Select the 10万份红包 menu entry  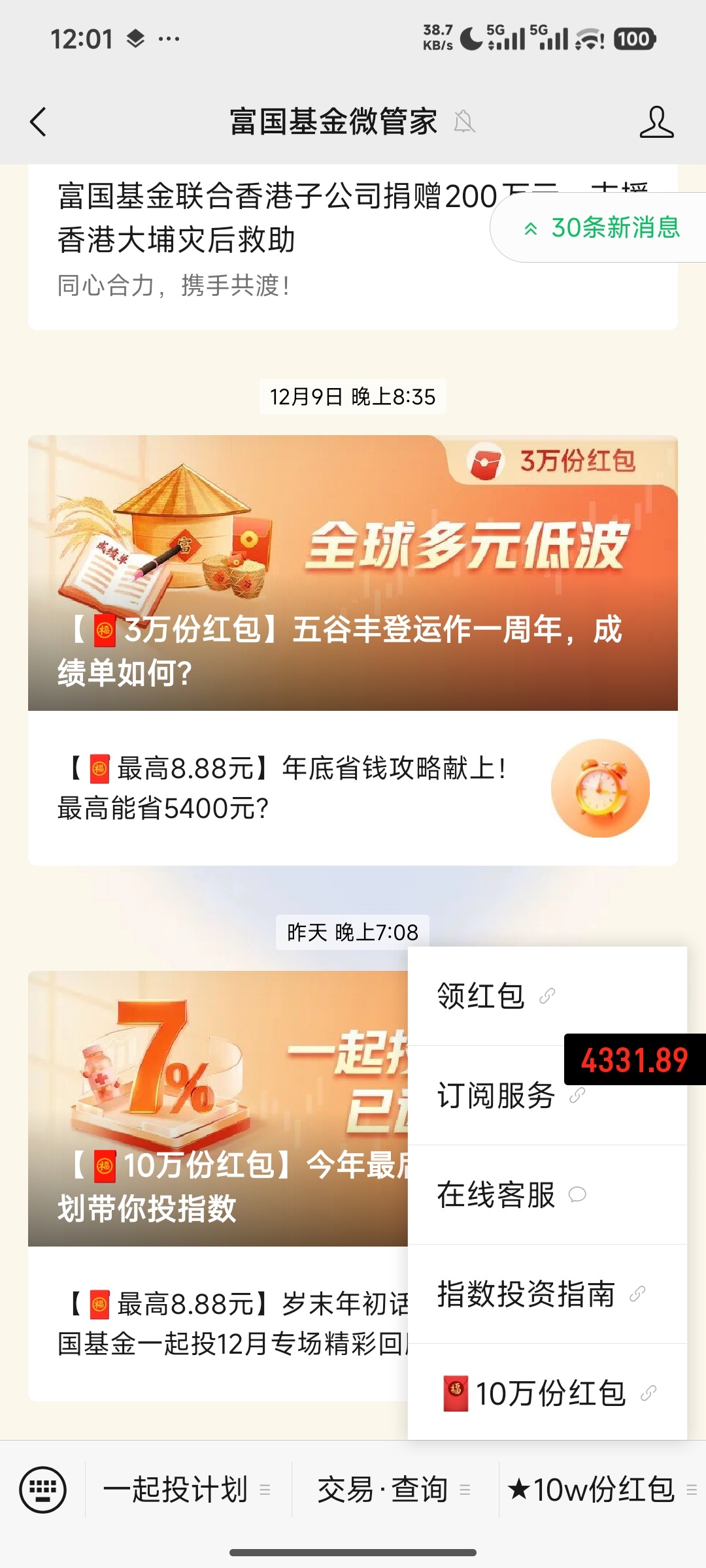549,1394
